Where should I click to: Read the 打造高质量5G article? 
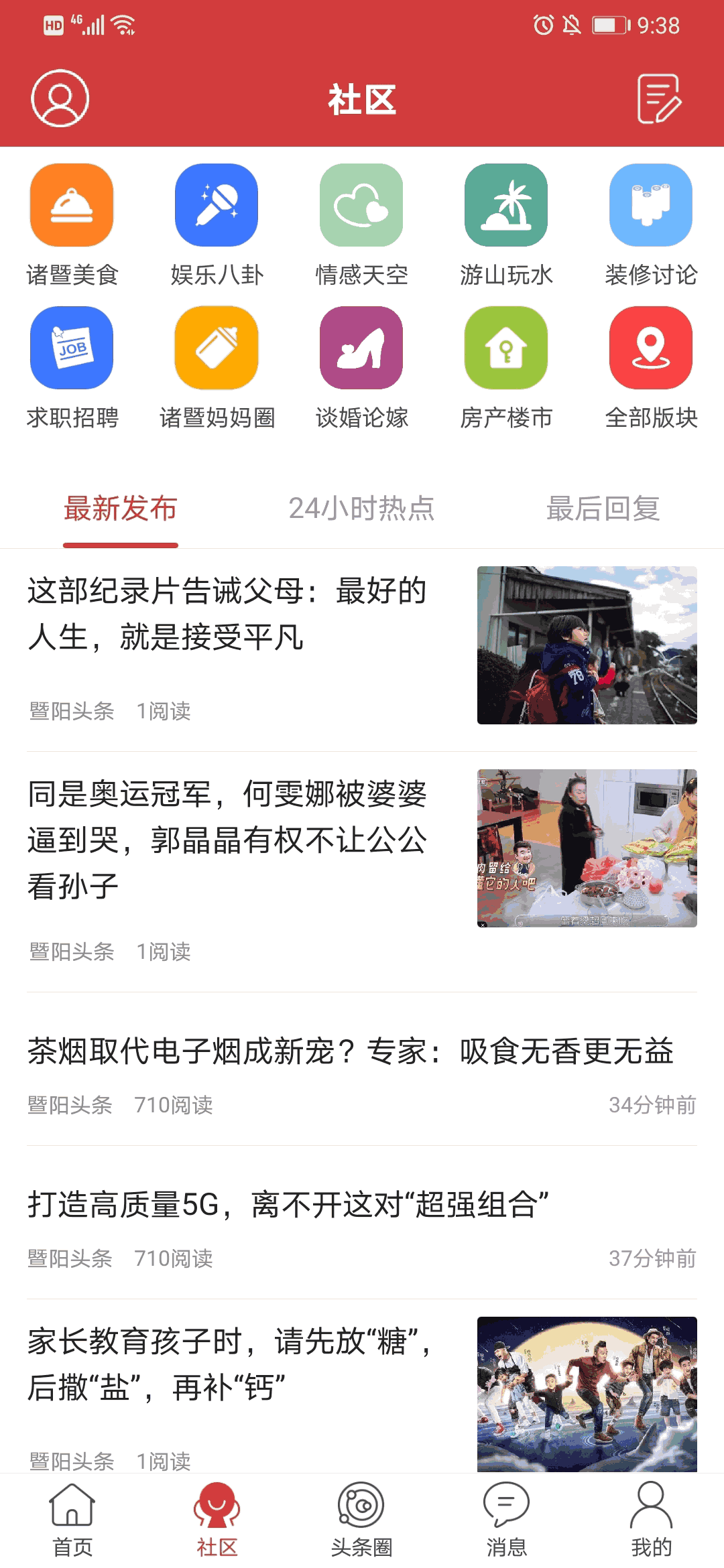288,1204
